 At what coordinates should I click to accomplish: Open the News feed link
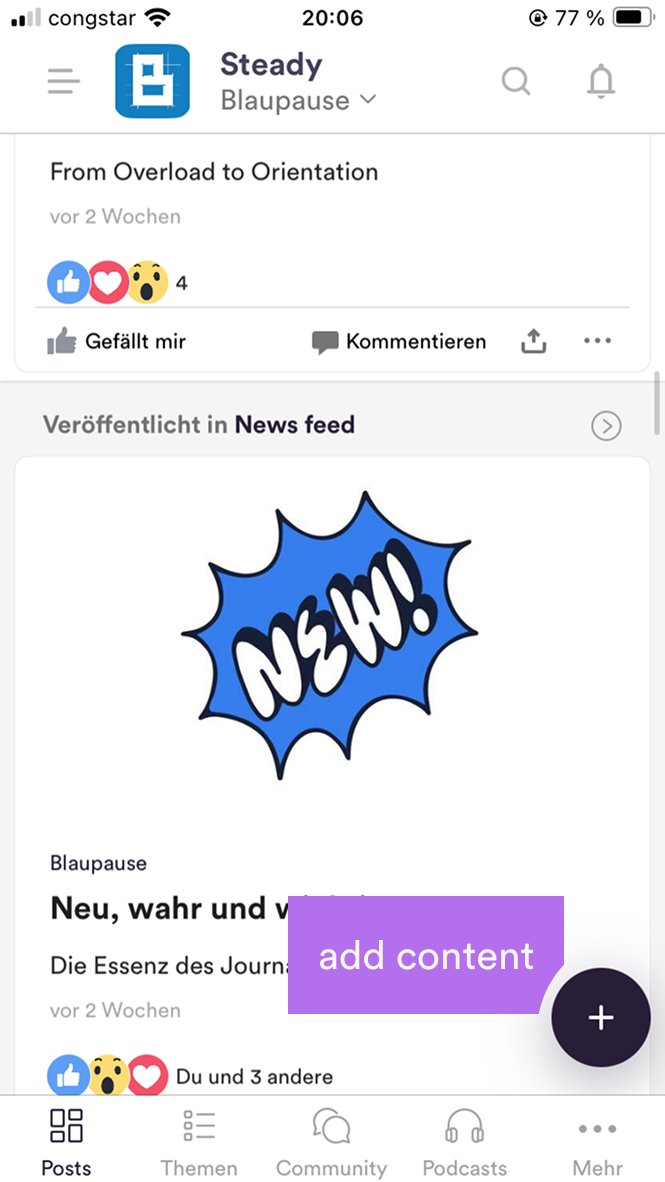point(295,425)
